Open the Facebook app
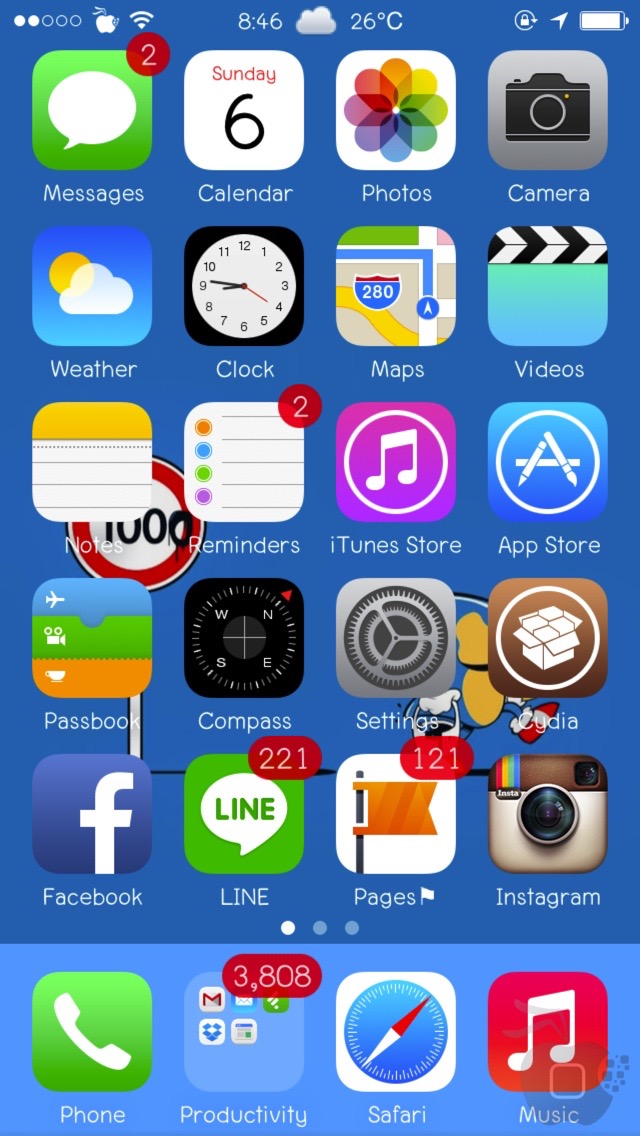The height and width of the screenshot is (1136, 640). (x=92, y=815)
